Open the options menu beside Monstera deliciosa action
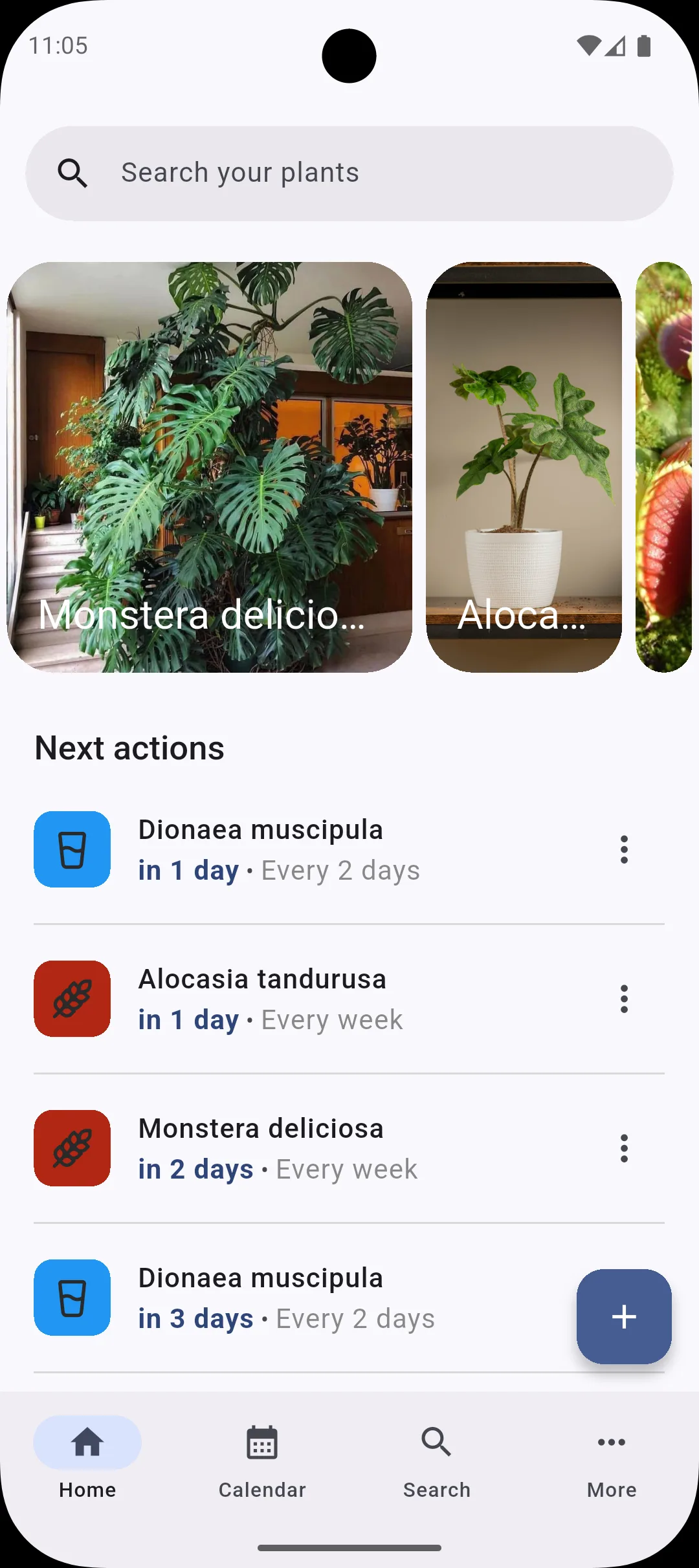Image resolution: width=699 pixels, height=1568 pixels. 624,1149
